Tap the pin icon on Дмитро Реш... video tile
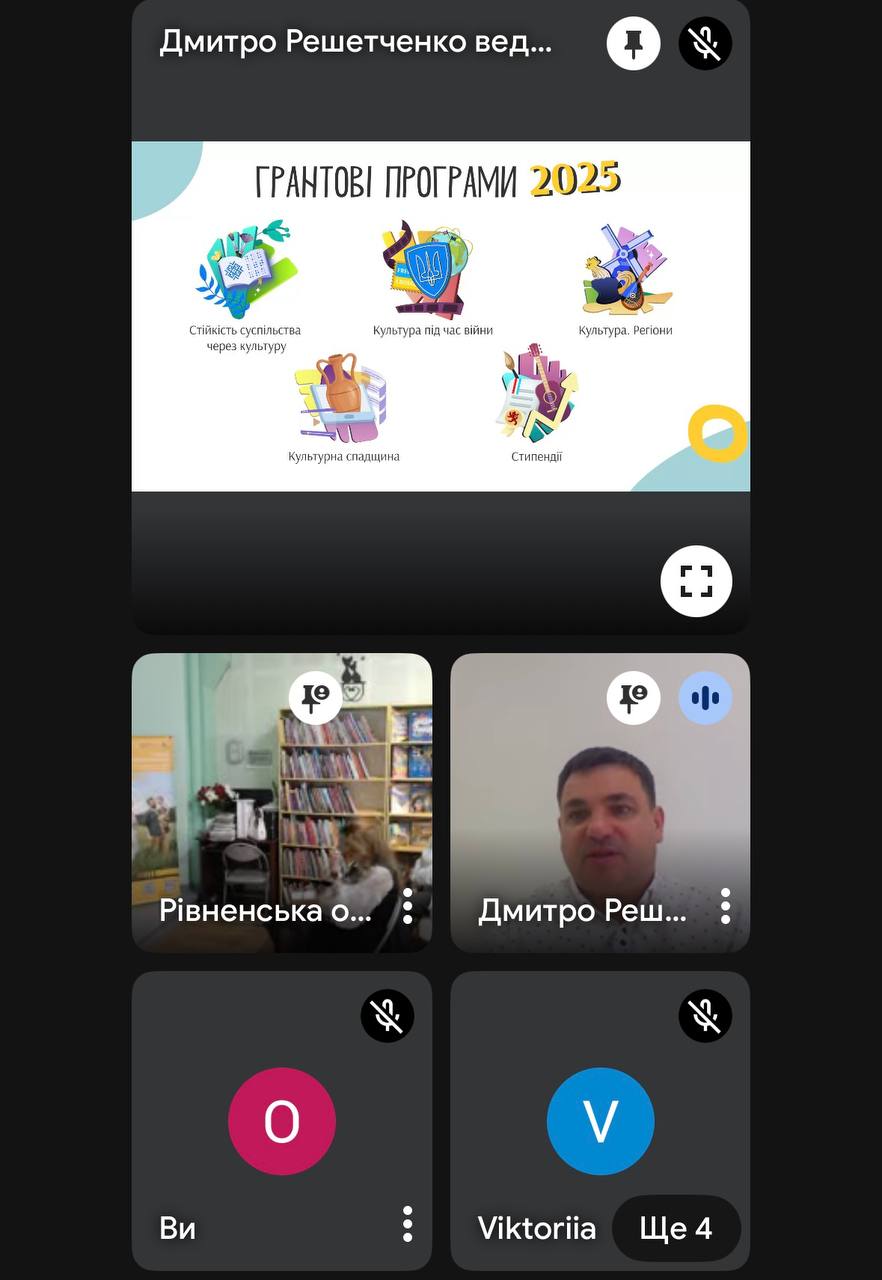This screenshot has width=882, height=1280. click(633, 697)
